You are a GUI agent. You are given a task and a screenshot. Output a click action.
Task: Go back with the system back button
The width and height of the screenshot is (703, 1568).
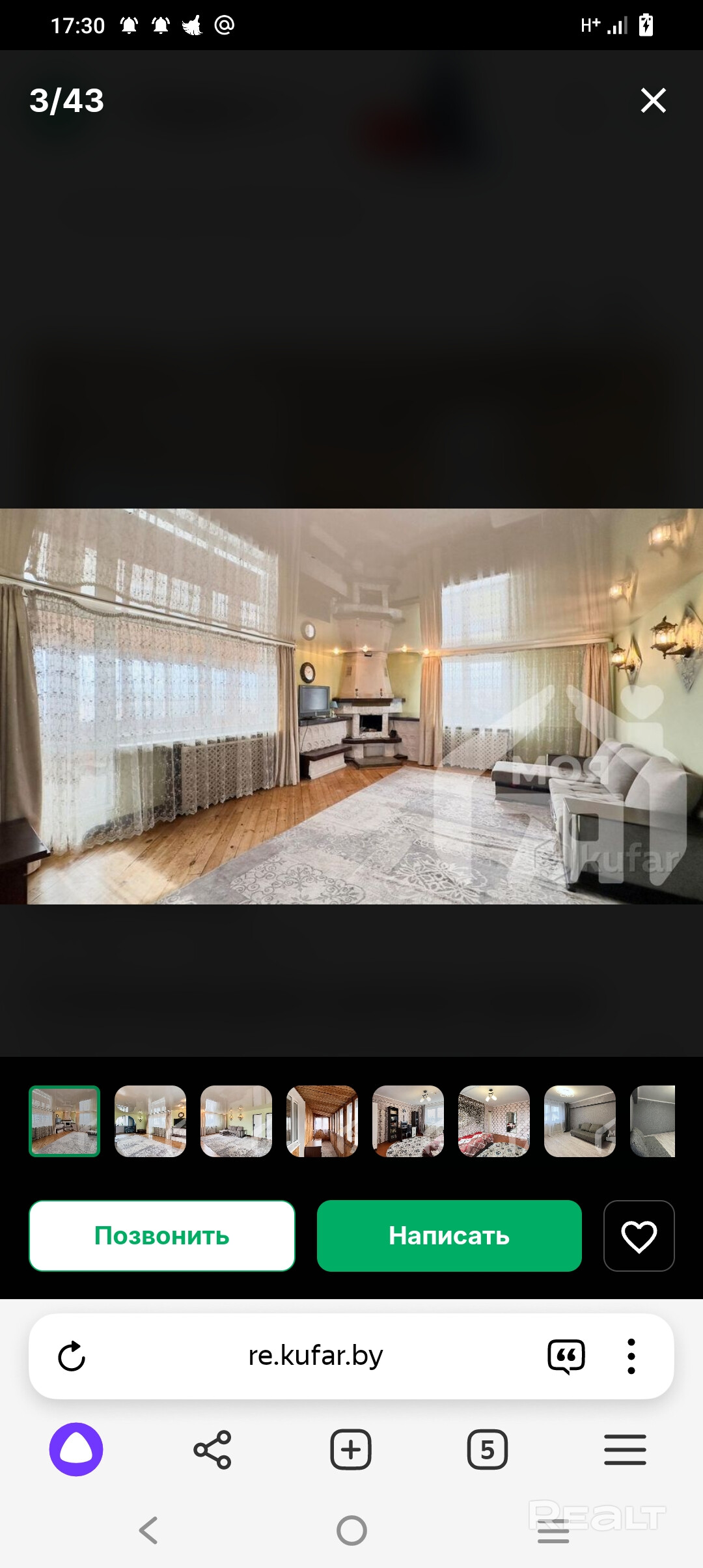(x=148, y=1530)
